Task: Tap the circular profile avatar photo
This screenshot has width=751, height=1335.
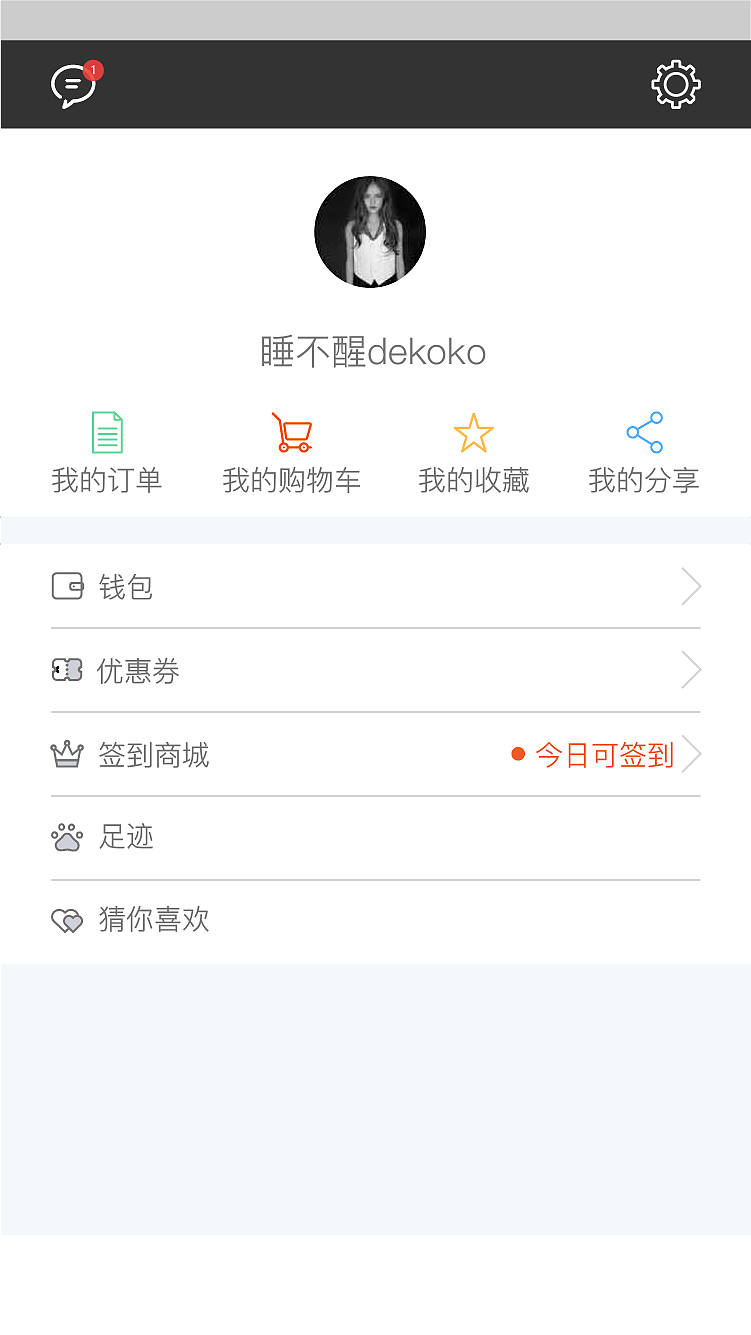Action: [x=370, y=231]
